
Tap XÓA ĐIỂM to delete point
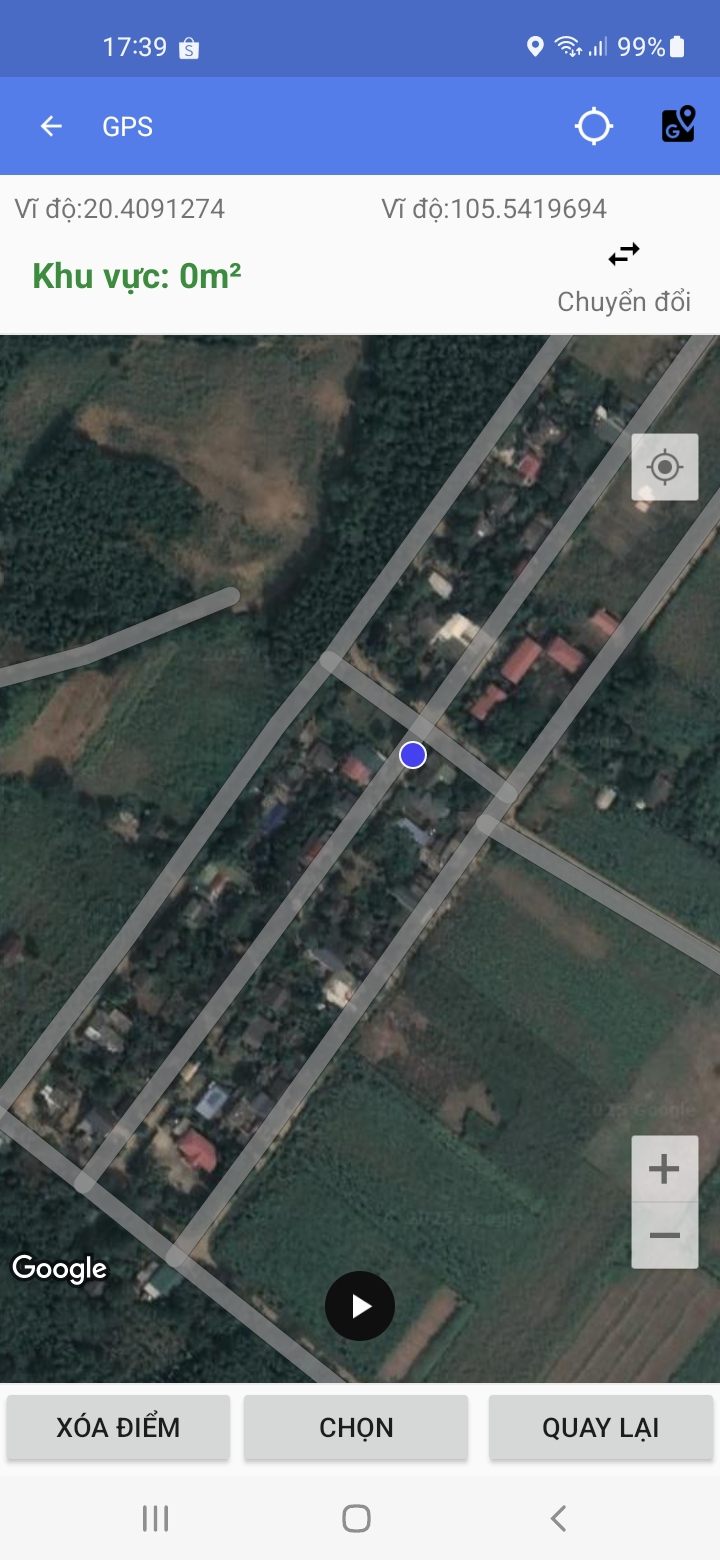pyautogui.click(x=119, y=1427)
